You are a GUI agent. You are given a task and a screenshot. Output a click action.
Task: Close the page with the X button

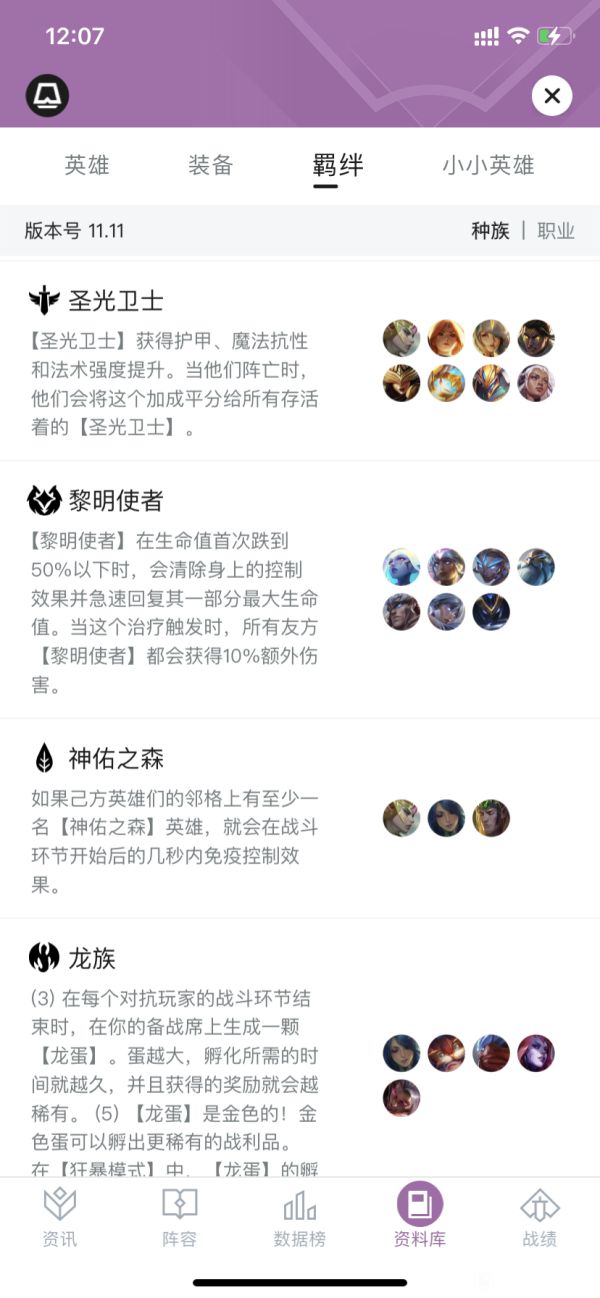[551, 96]
